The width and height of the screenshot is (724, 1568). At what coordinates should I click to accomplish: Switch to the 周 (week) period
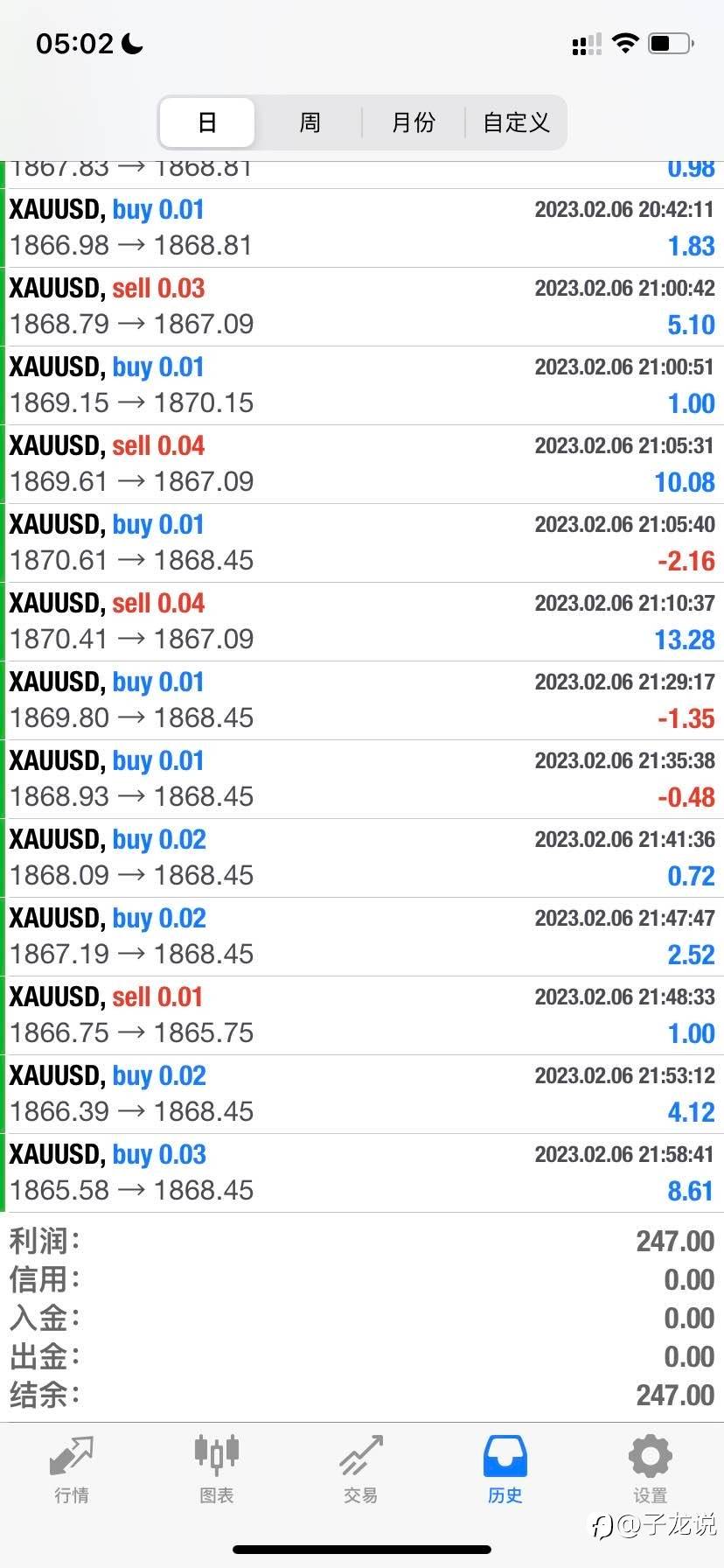point(310,122)
